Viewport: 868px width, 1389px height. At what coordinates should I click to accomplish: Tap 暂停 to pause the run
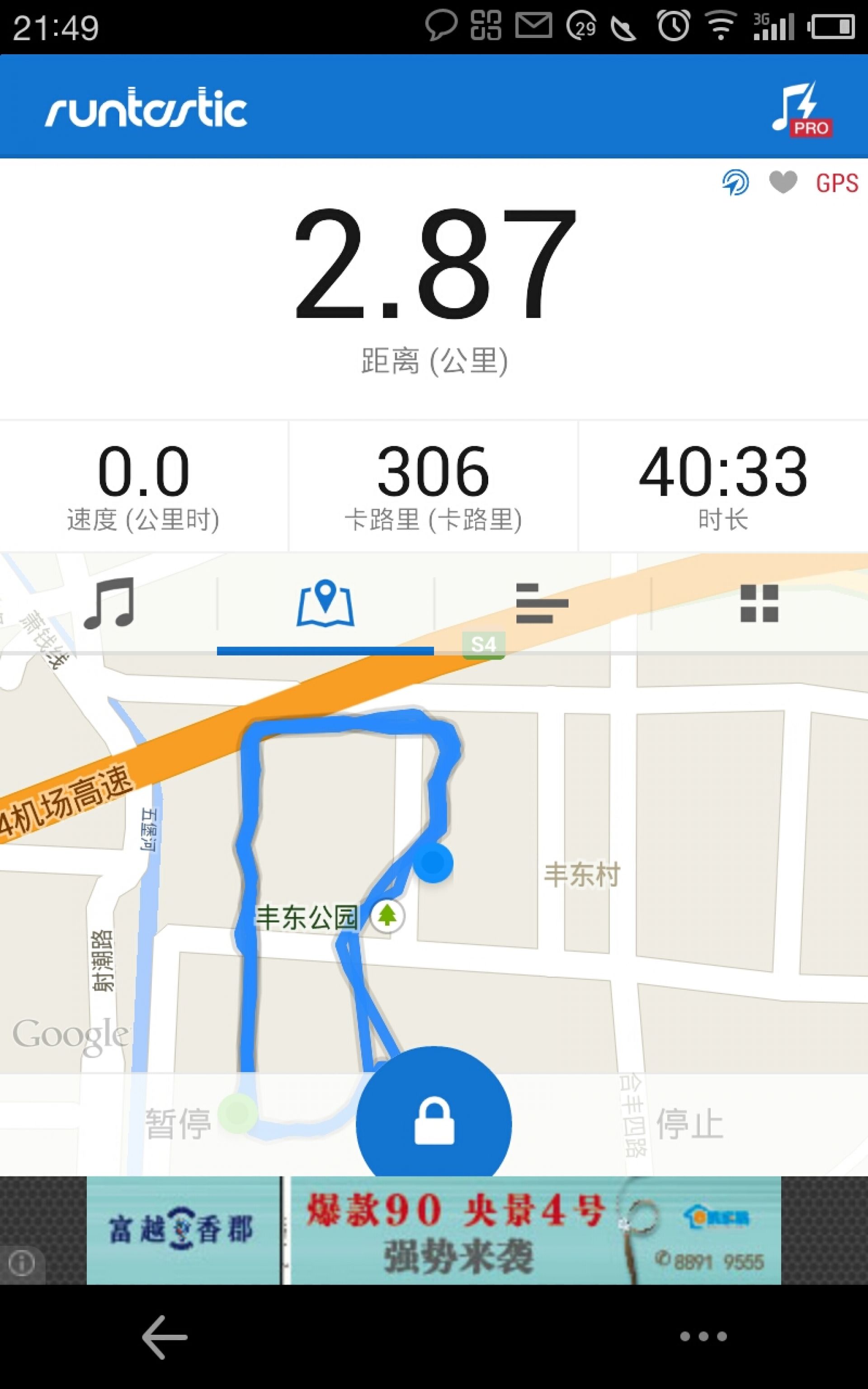click(178, 1124)
